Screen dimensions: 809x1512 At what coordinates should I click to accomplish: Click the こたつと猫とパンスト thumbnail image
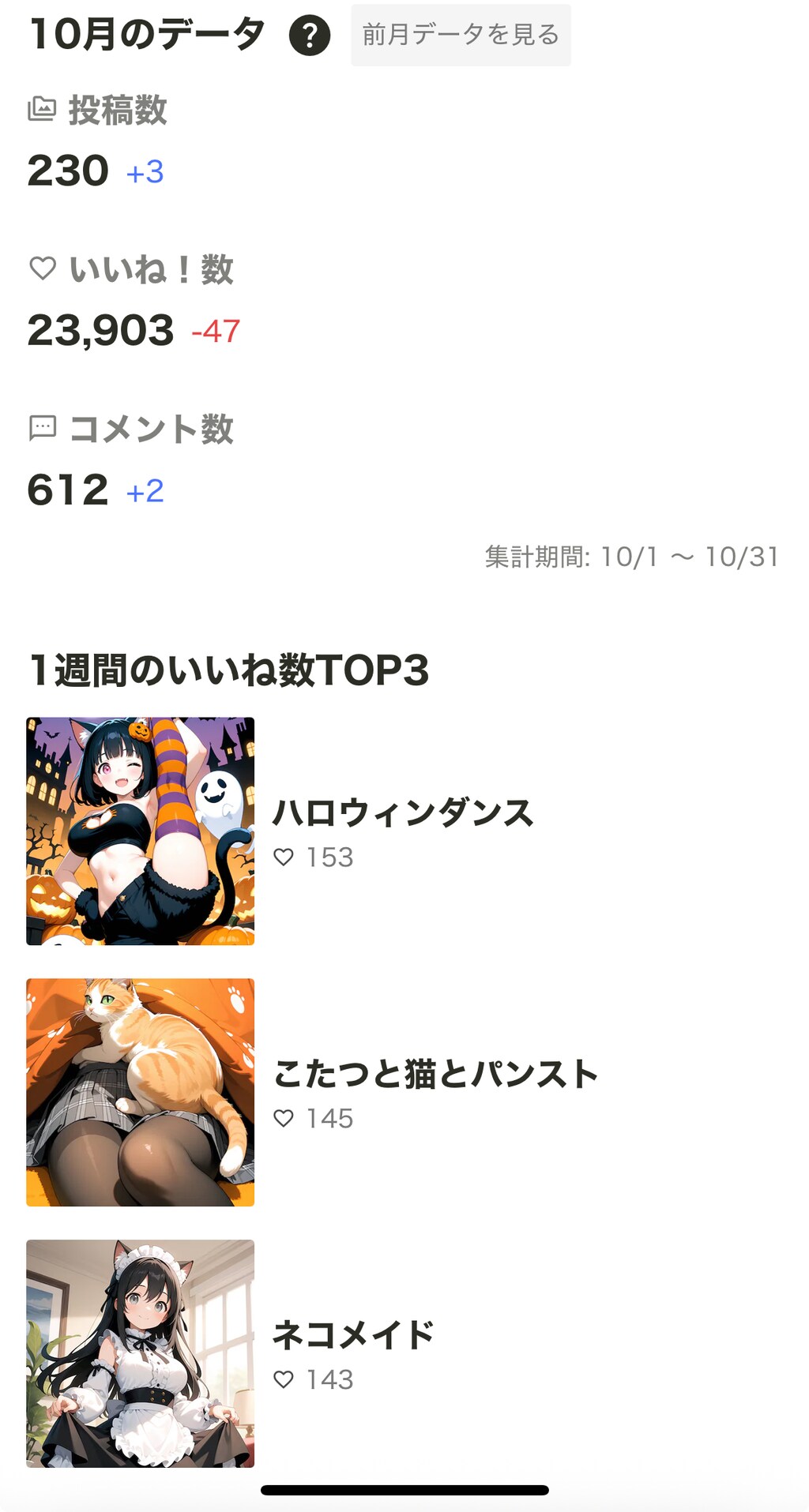(x=140, y=1092)
